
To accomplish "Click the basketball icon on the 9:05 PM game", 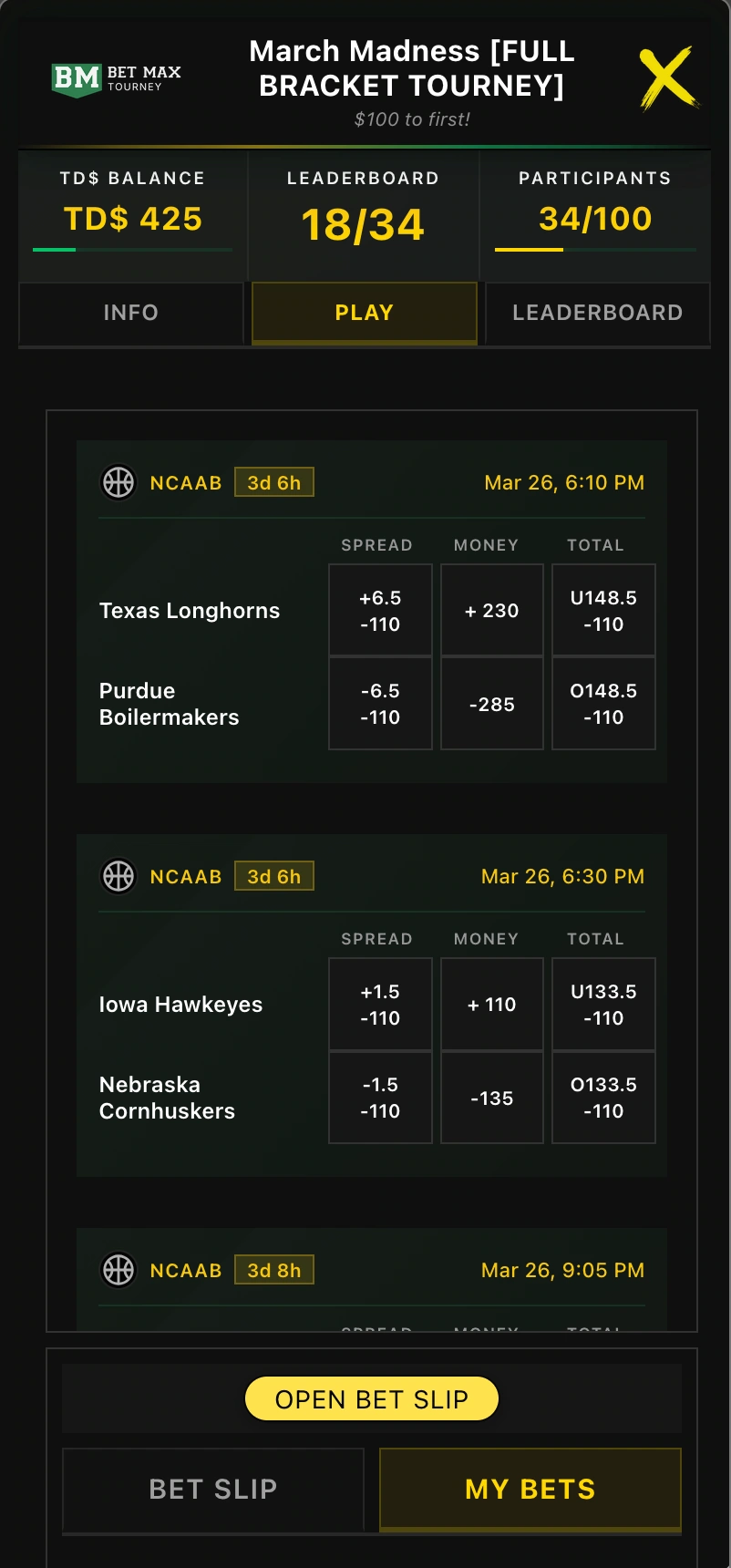I will [118, 1269].
